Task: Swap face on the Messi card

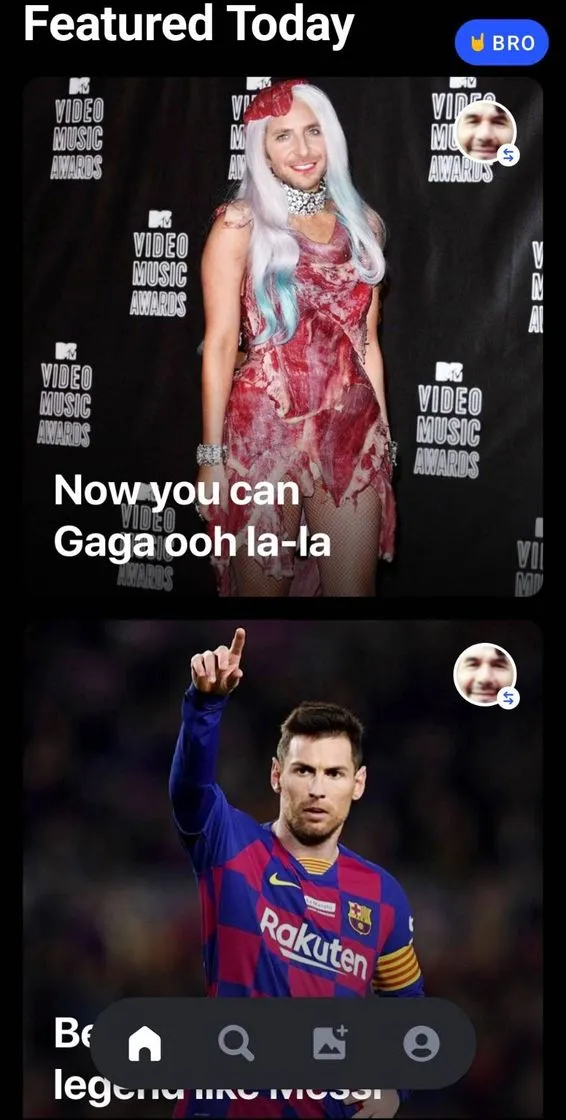Action: point(487,676)
